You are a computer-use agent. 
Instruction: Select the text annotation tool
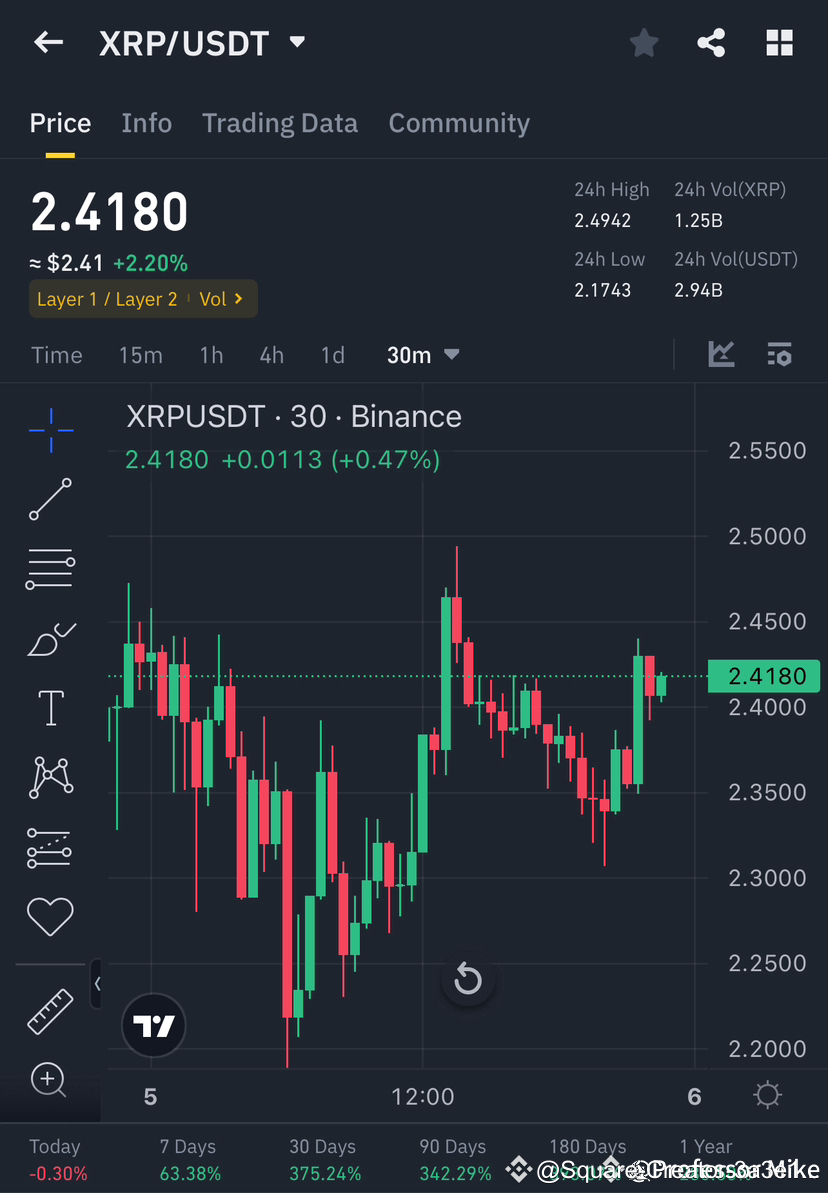[50, 707]
